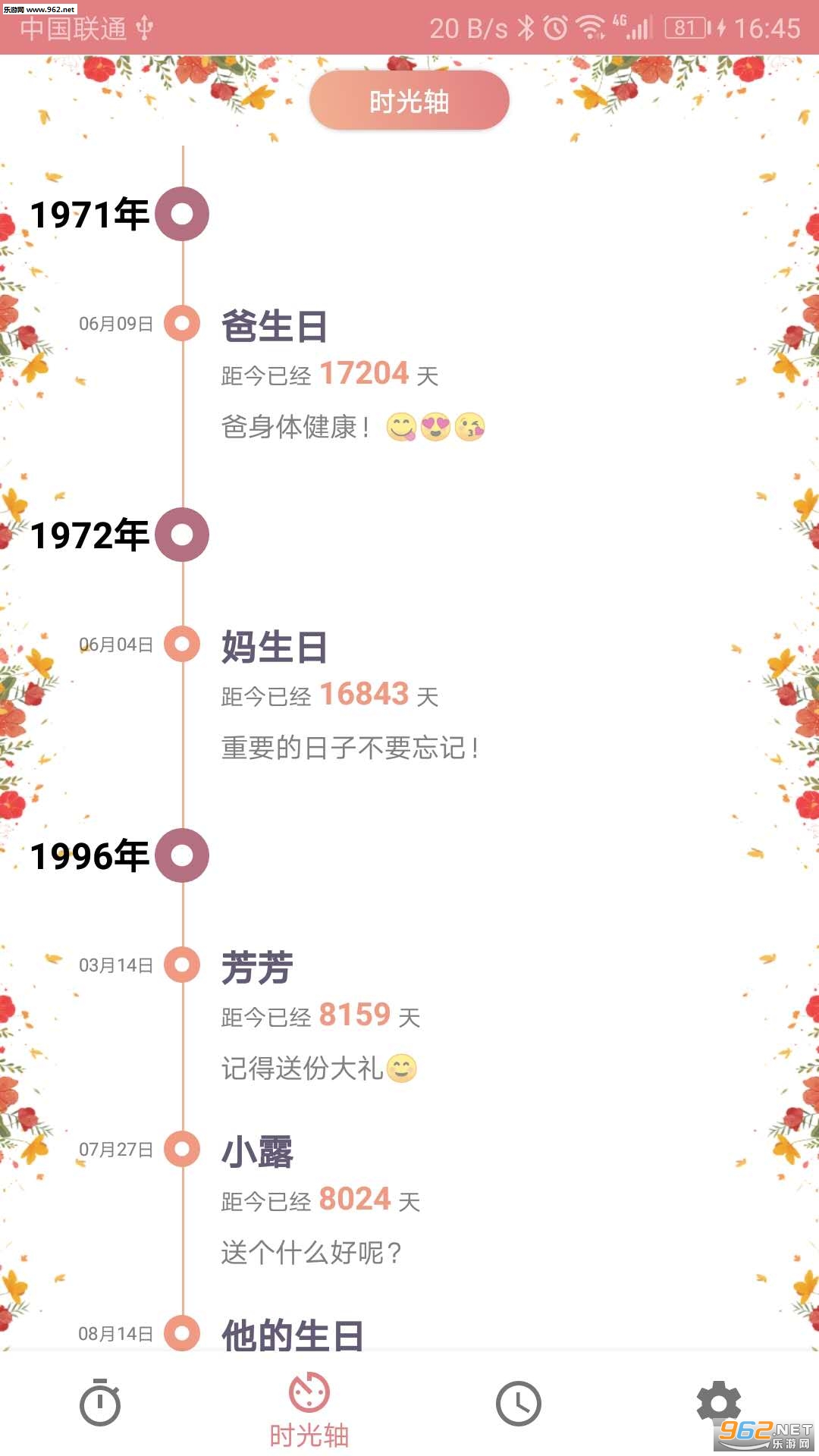Image resolution: width=819 pixels, height=1456 pixels.
Task: Open the 妈生日 entry
Action: [x=274, y=648]
